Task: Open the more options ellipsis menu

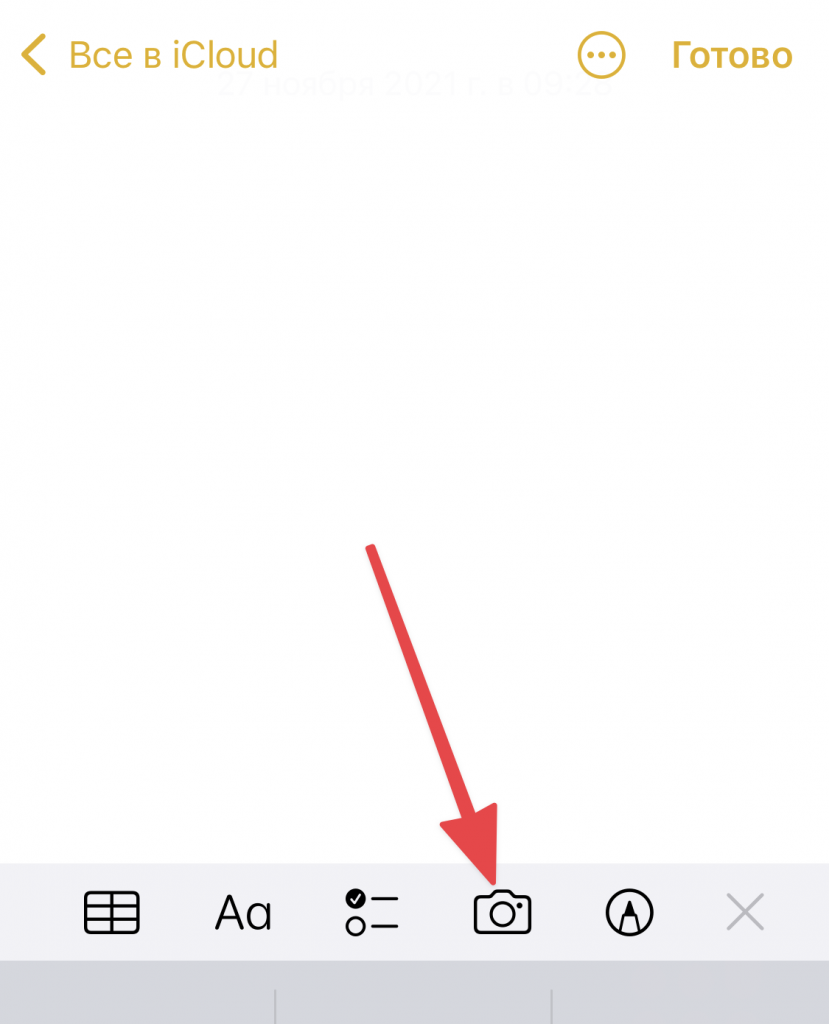Action: tap(601, 55)
